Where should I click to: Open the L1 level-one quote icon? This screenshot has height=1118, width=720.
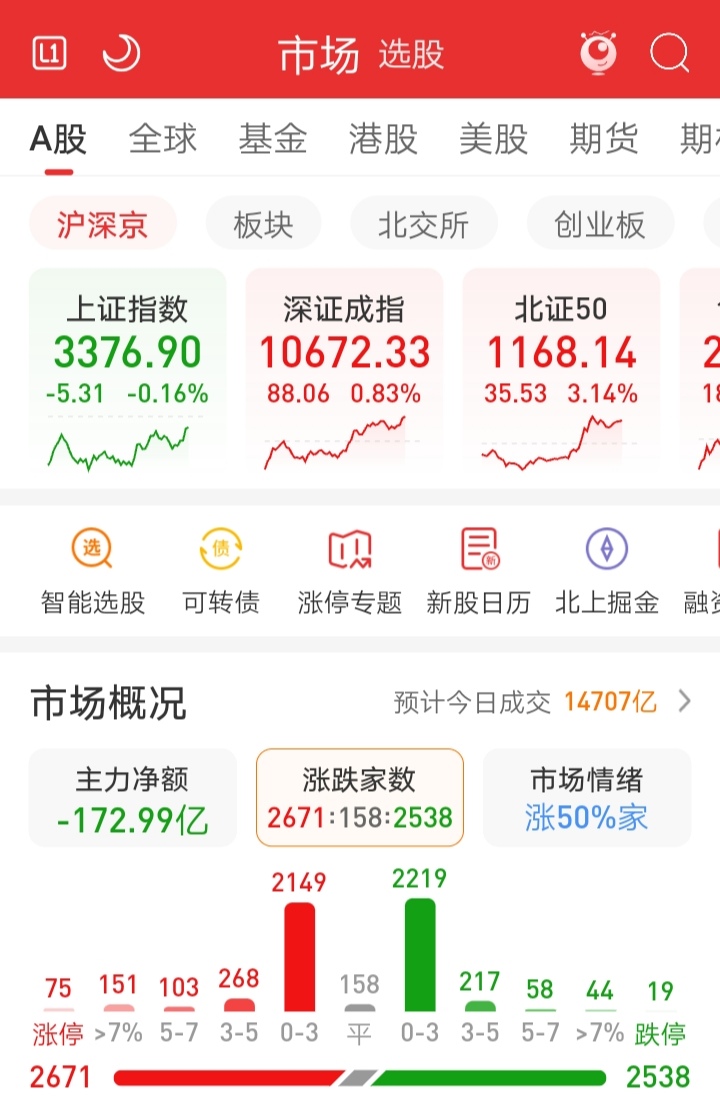coord(47,51)
